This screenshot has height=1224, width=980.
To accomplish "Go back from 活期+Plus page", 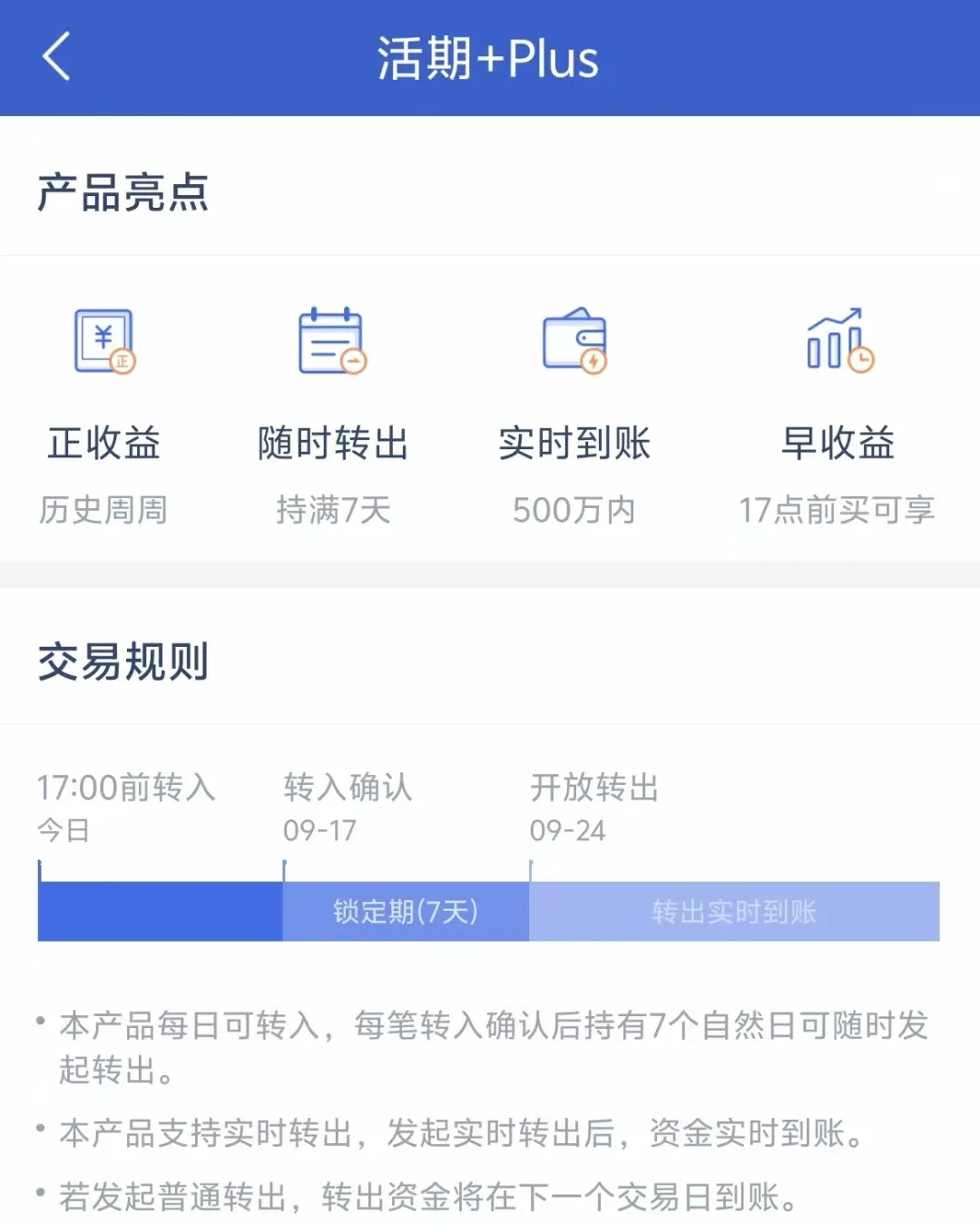I will (56, 56).
